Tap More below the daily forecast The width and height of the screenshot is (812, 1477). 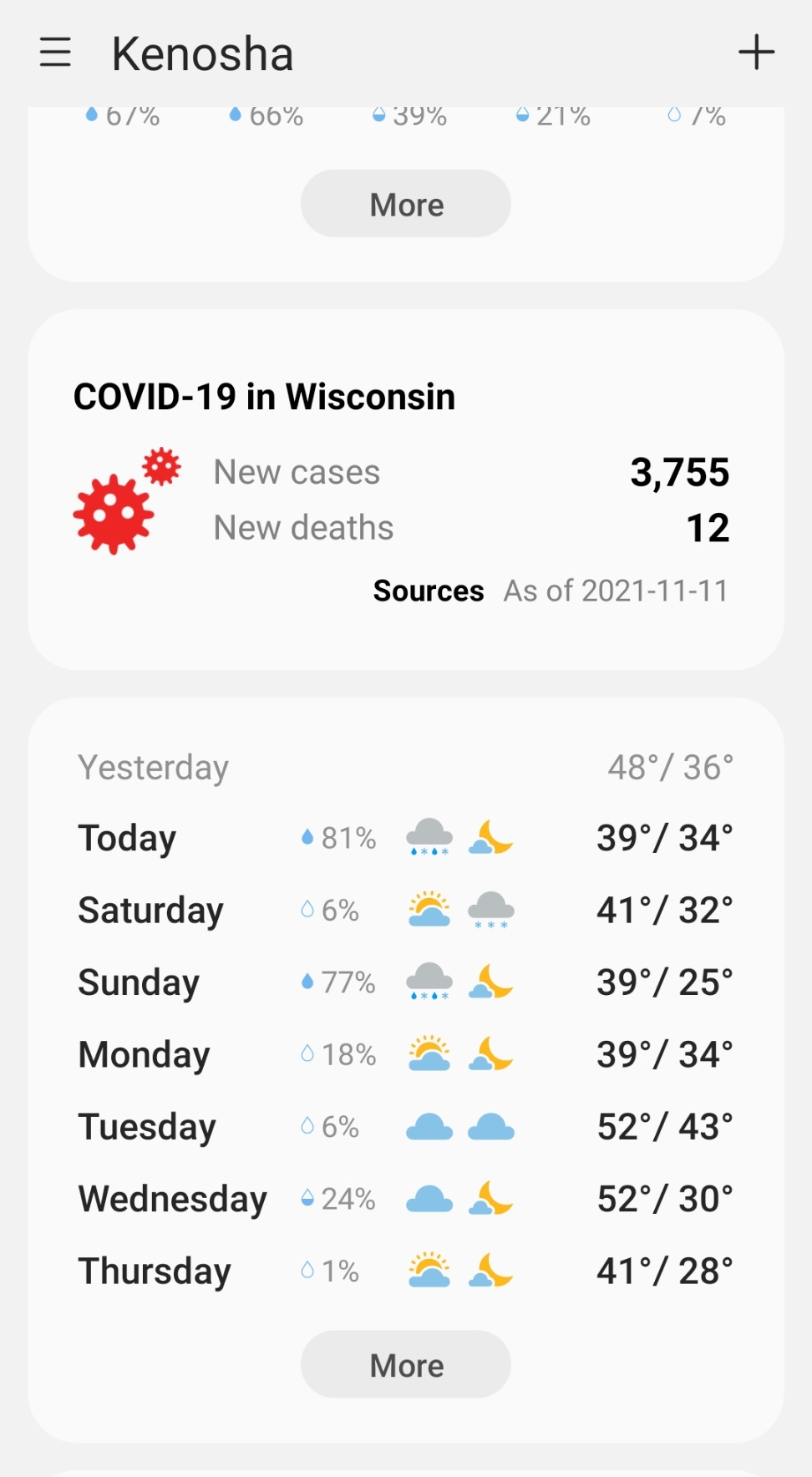(x=406, y=1365)
